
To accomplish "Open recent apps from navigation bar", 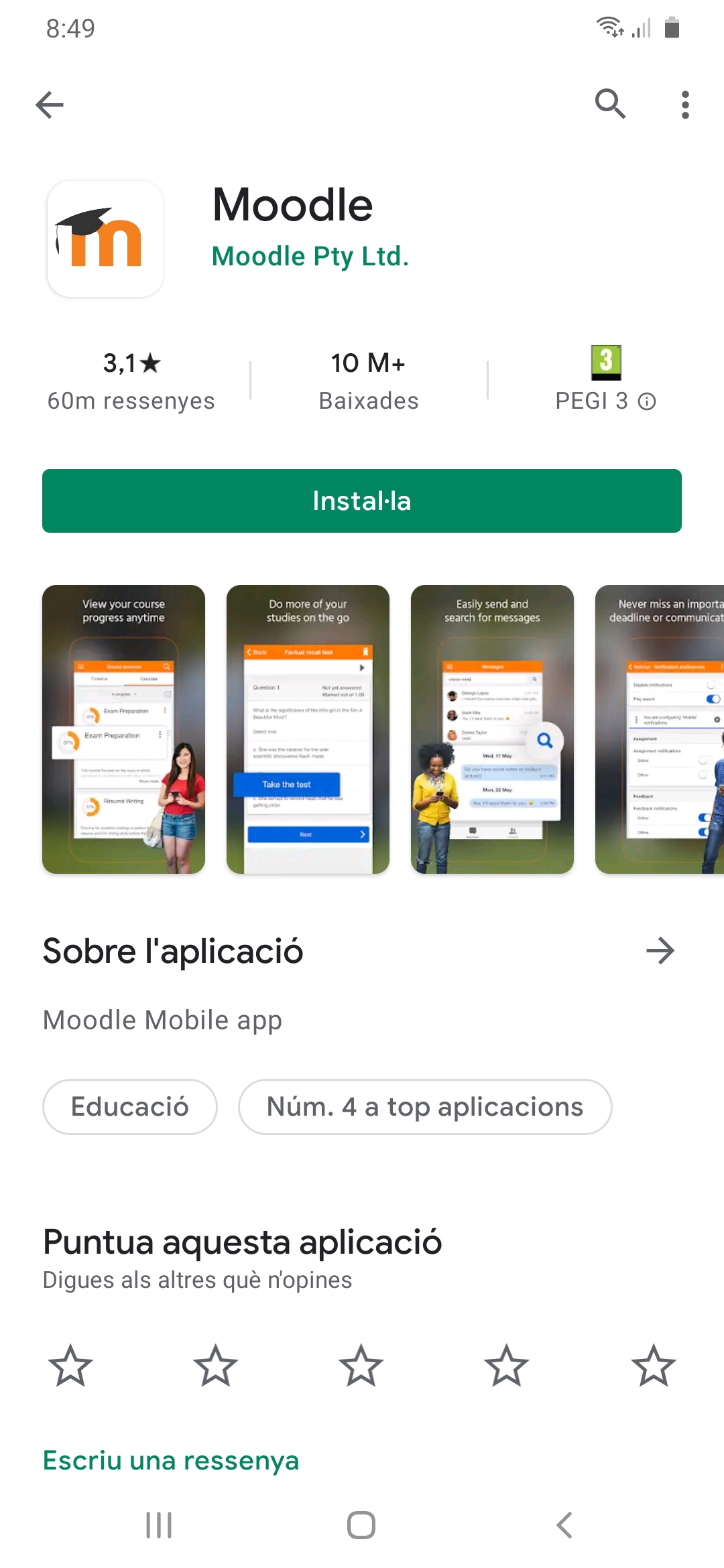I will pyautogui.click(x=159, y=1525).
